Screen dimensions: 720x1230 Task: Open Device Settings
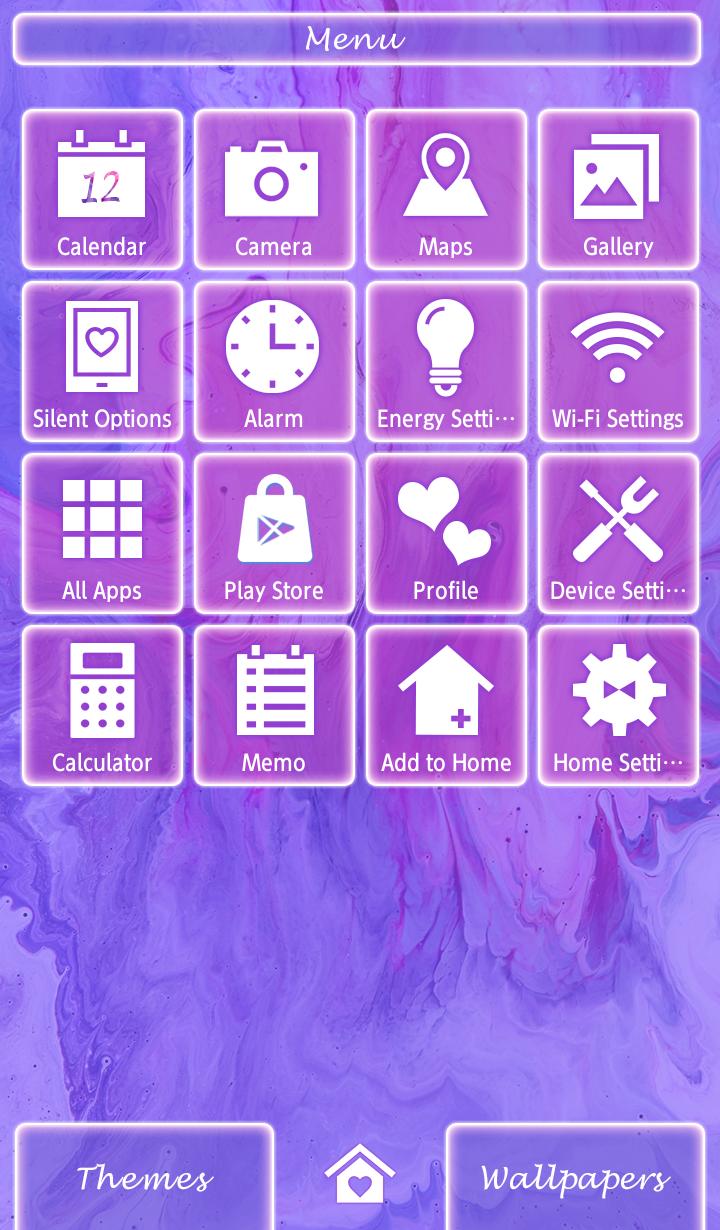[618, 534]
